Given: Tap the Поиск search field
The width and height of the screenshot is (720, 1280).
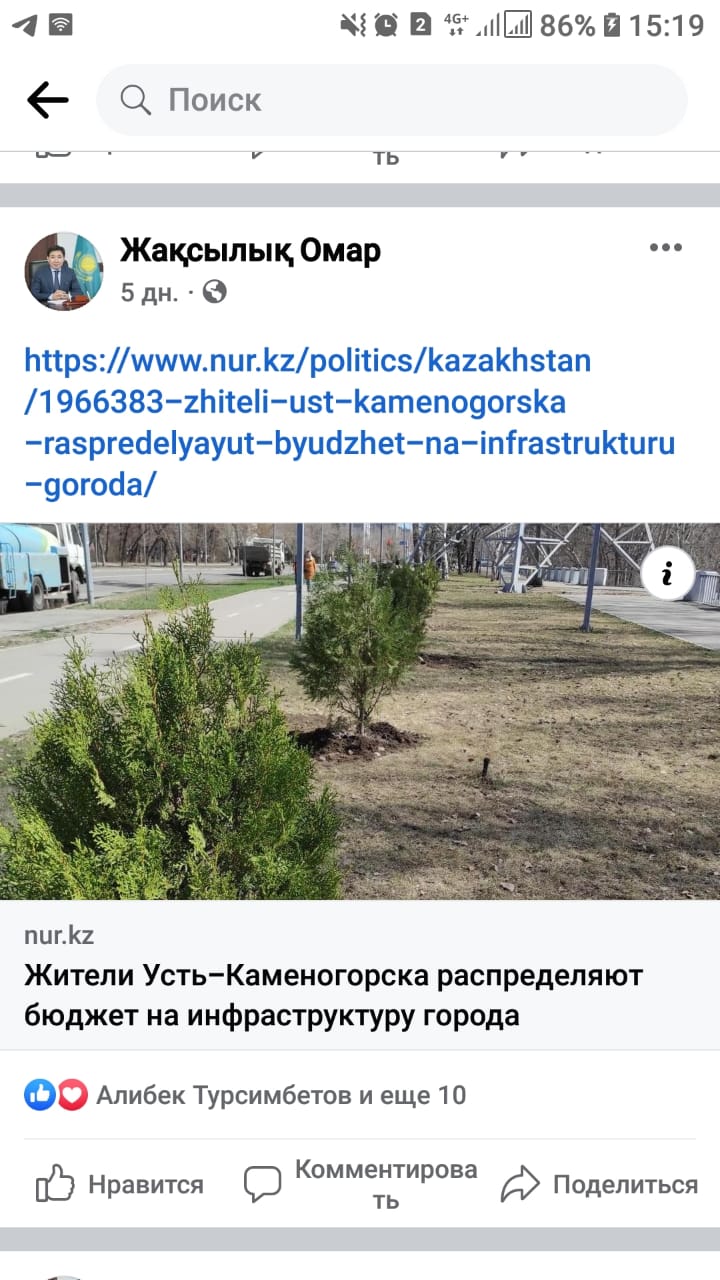Looking at the screenshot, I should (x=392, y=100).
